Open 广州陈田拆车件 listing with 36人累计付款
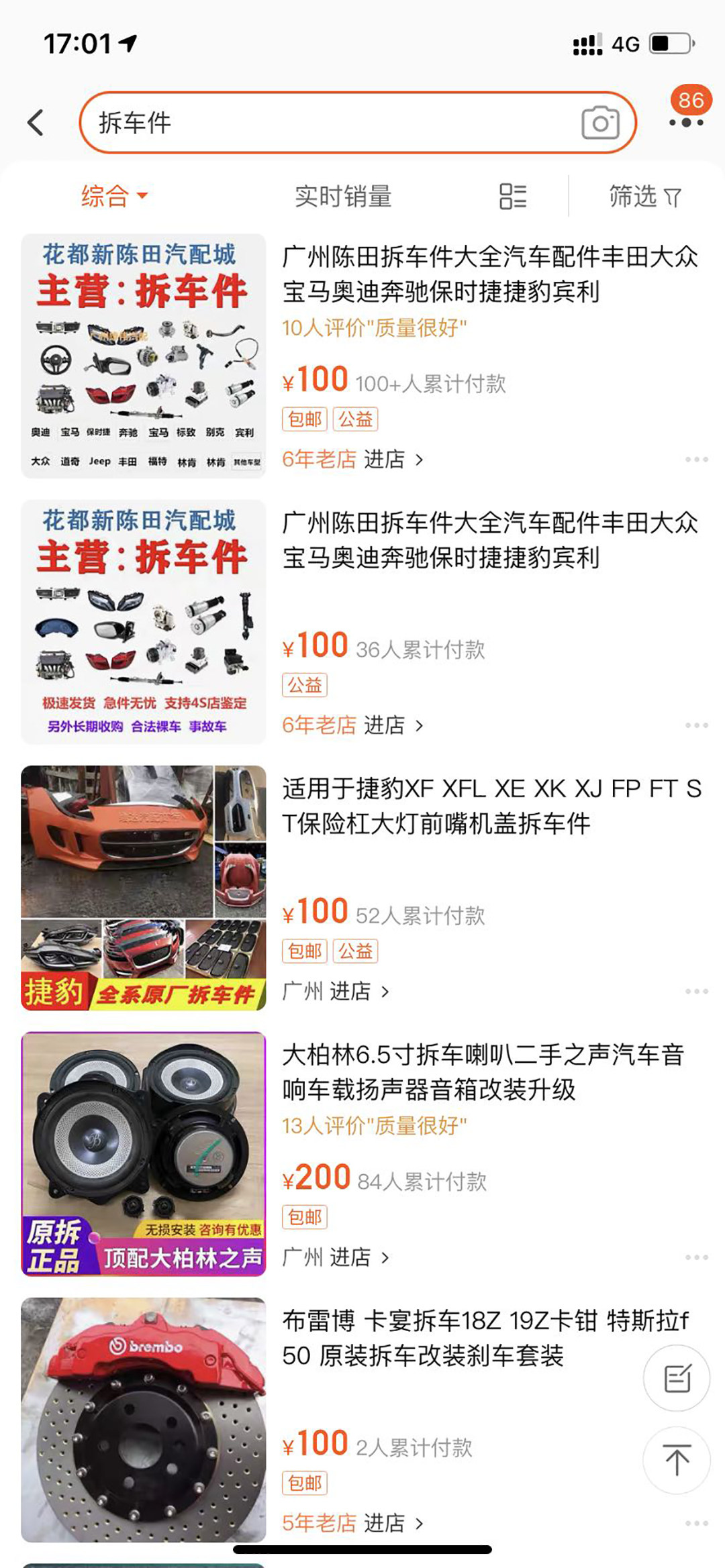Image resolution: width=725 pixels, height=1568 pixels. [x=490, y=539]
